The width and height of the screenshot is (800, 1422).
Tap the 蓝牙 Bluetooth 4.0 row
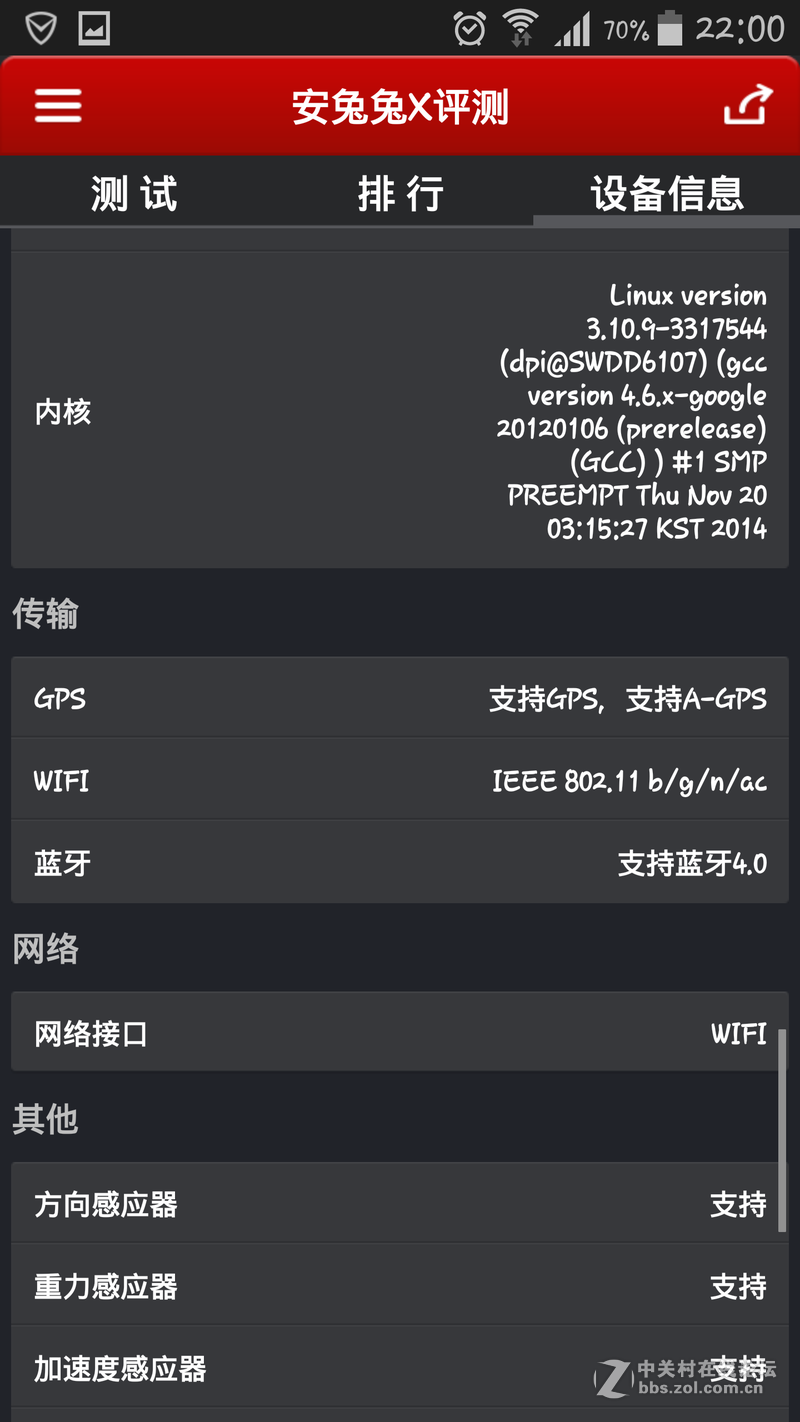tap(400, 862)
